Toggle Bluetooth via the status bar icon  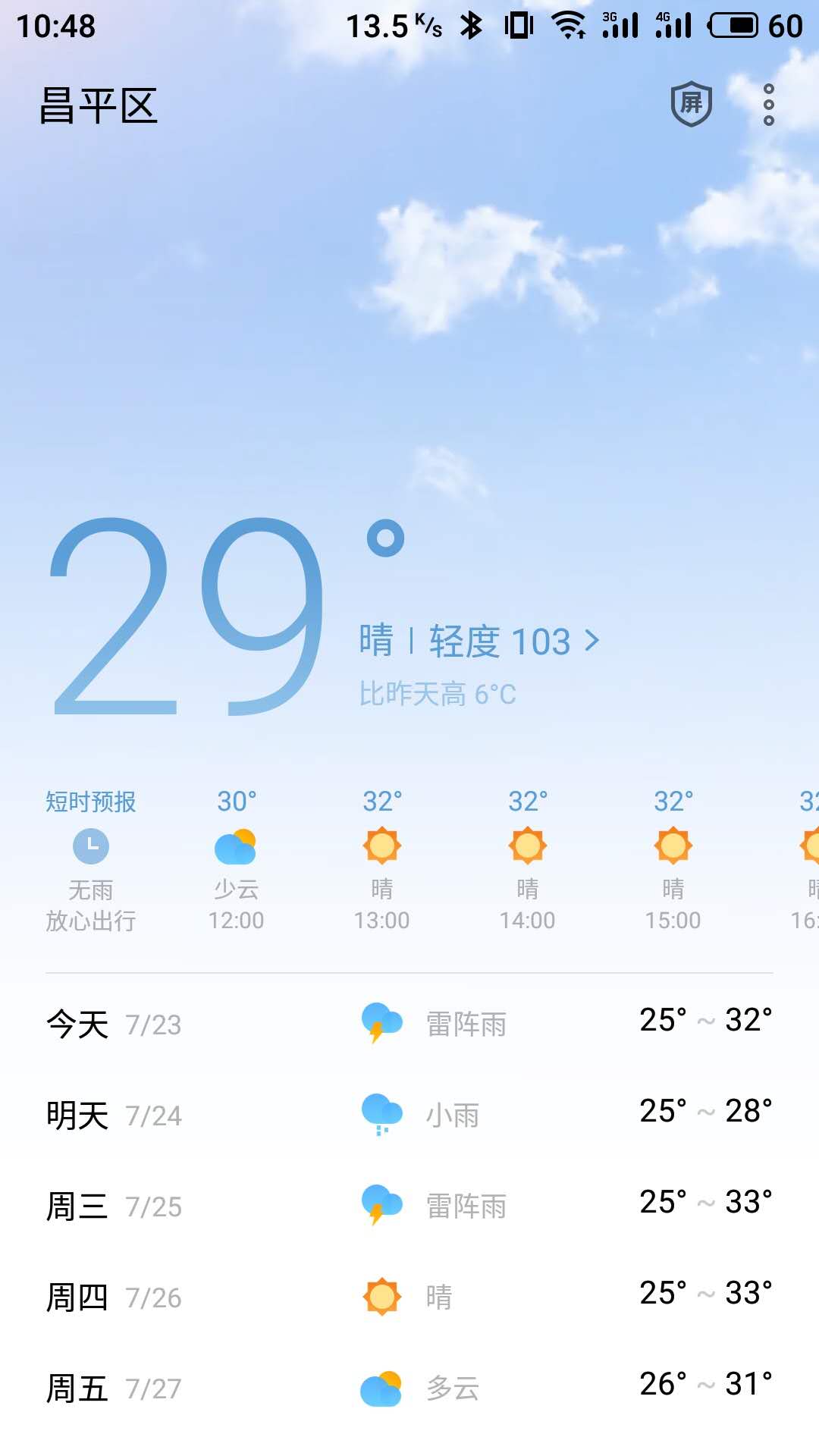(470, 25)
